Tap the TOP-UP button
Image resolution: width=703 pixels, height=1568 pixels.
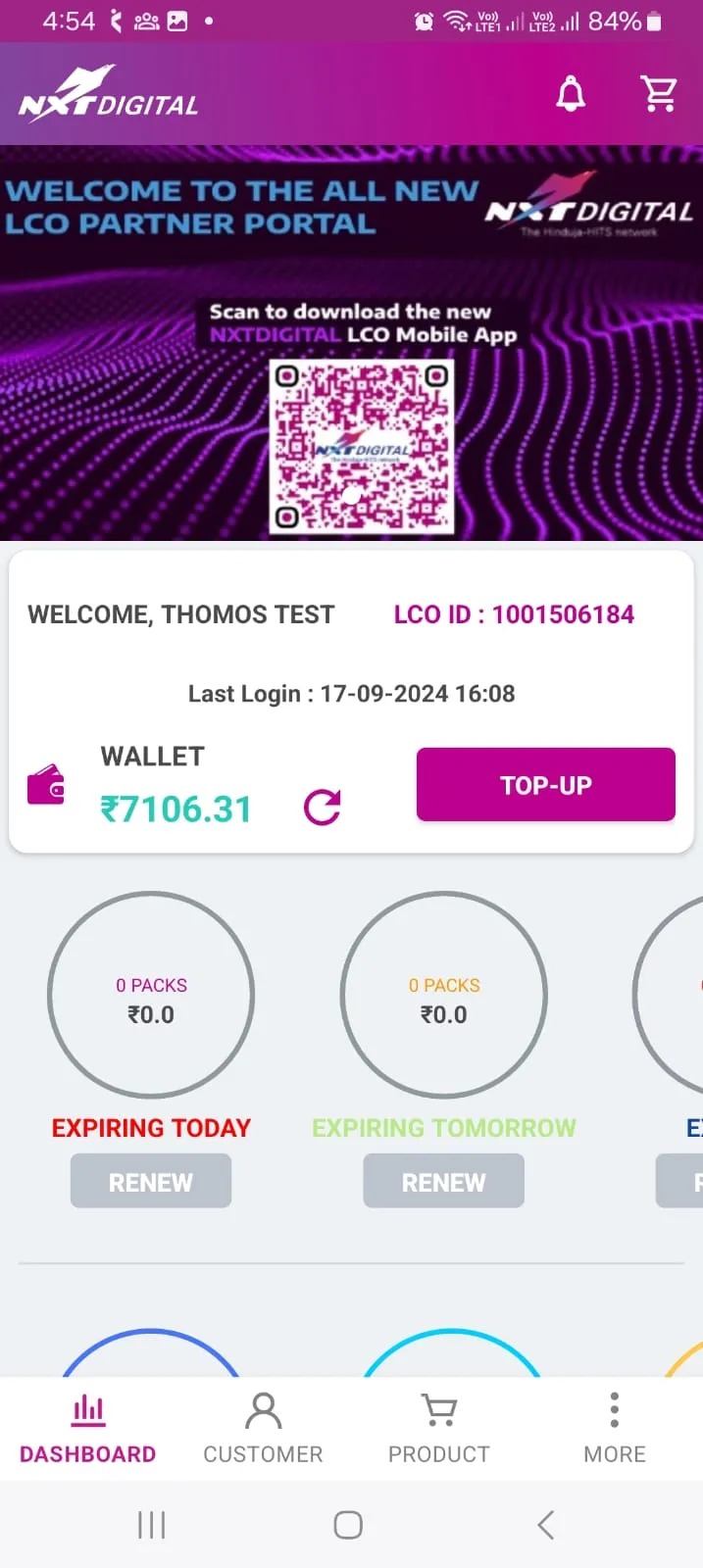(545, 785)
